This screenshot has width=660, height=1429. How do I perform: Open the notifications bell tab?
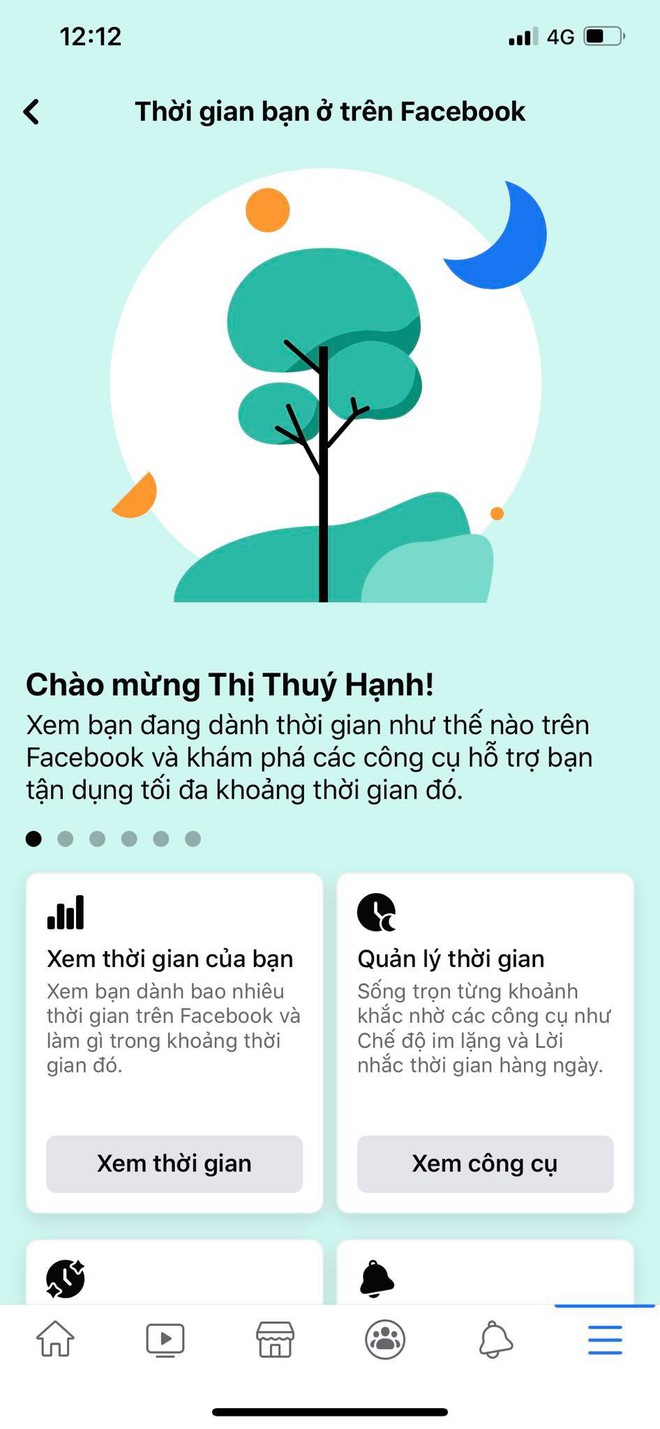[x=496, y=1339]
